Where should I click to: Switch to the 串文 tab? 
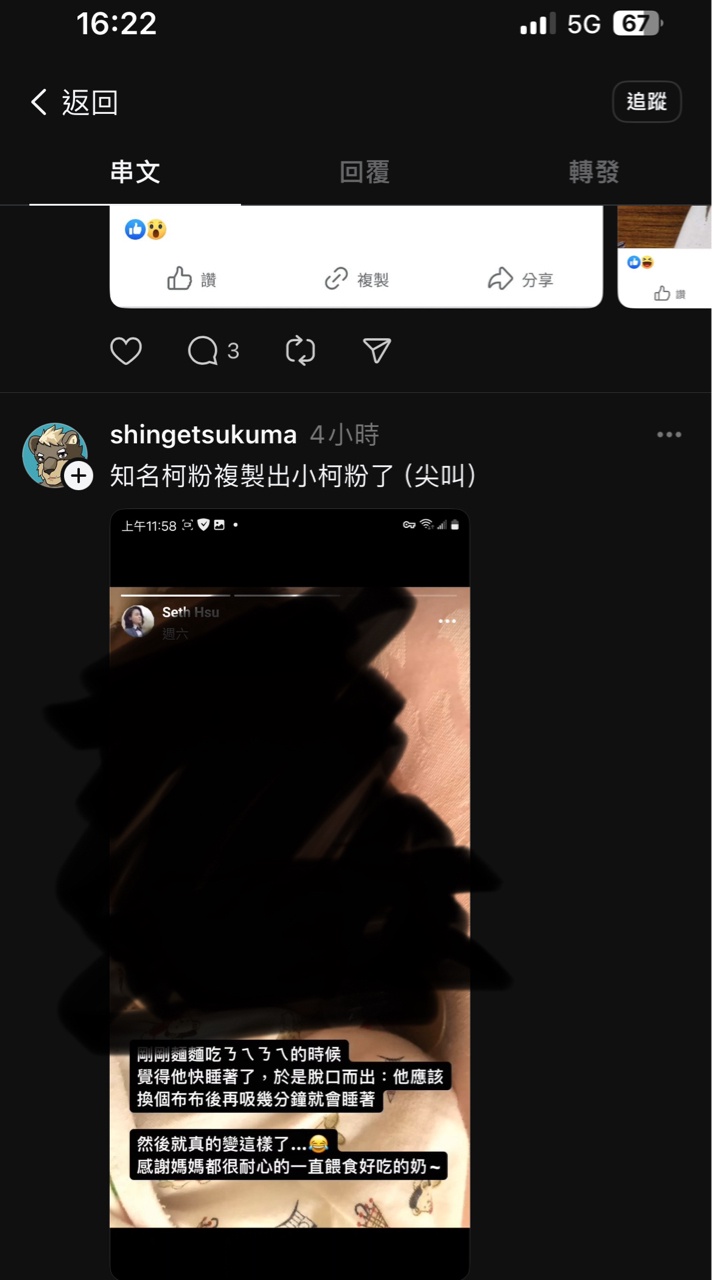tap(135, 172)
